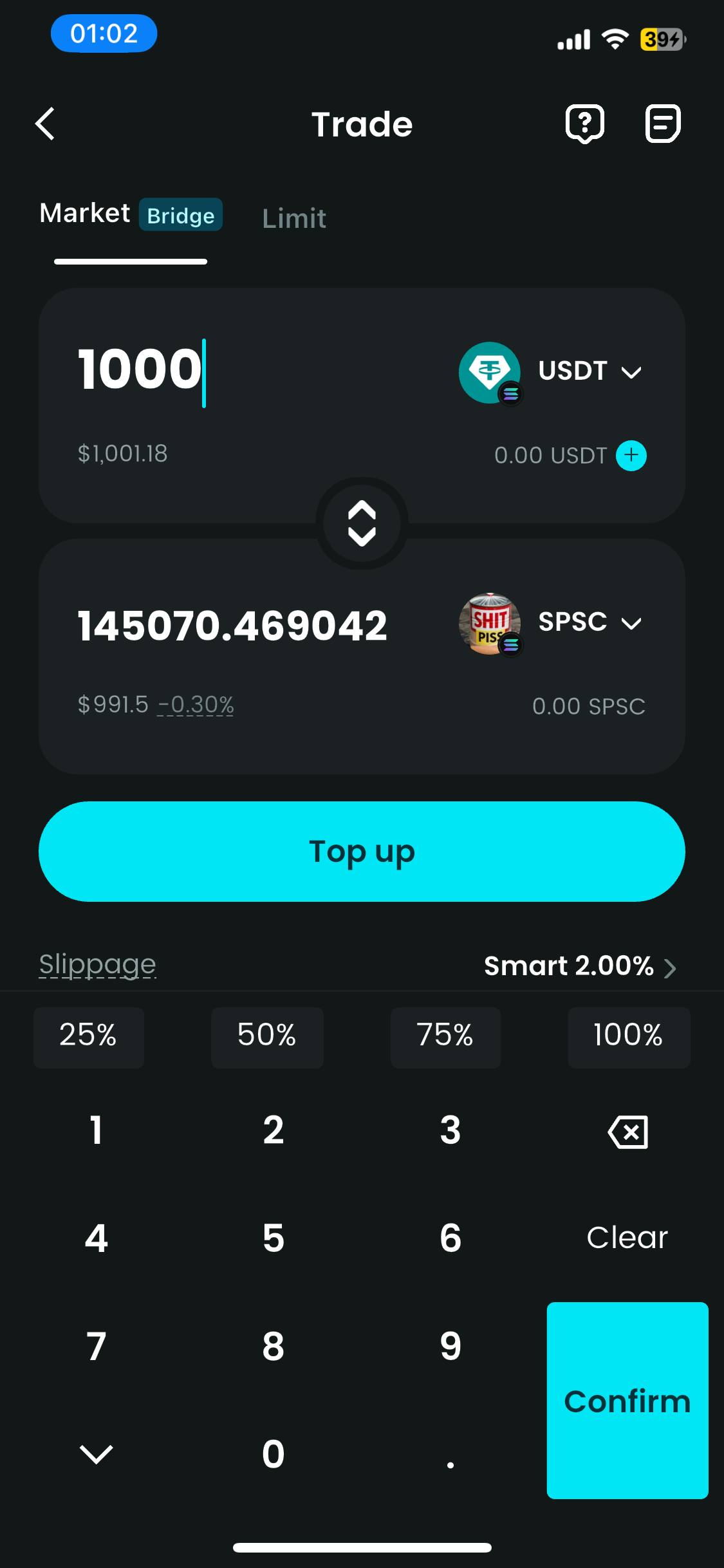
Task: Select the 100% amount preset
Action: click(x=629, y=1037)
